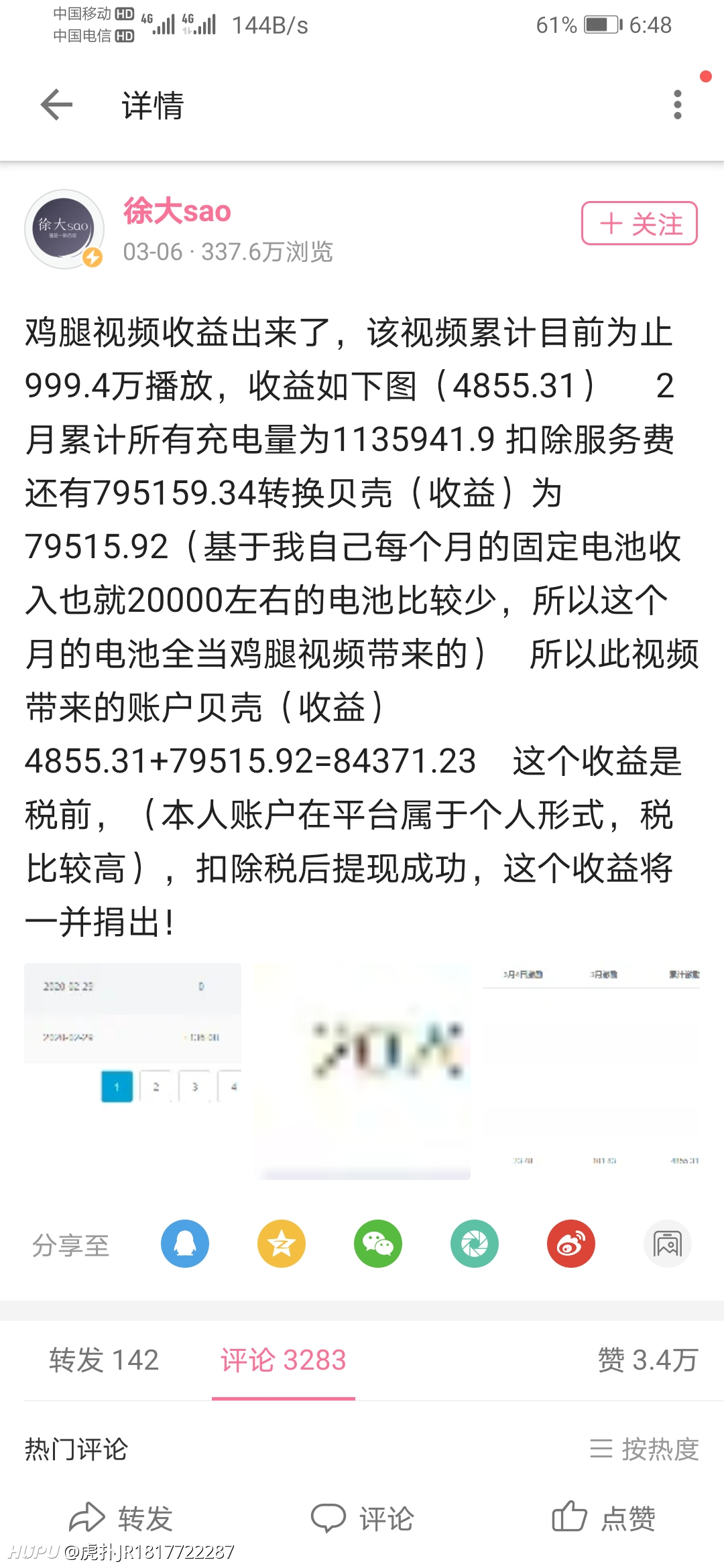Share to QQ with the blue penguin icon
The image size is (724, 1568).
185,1244
